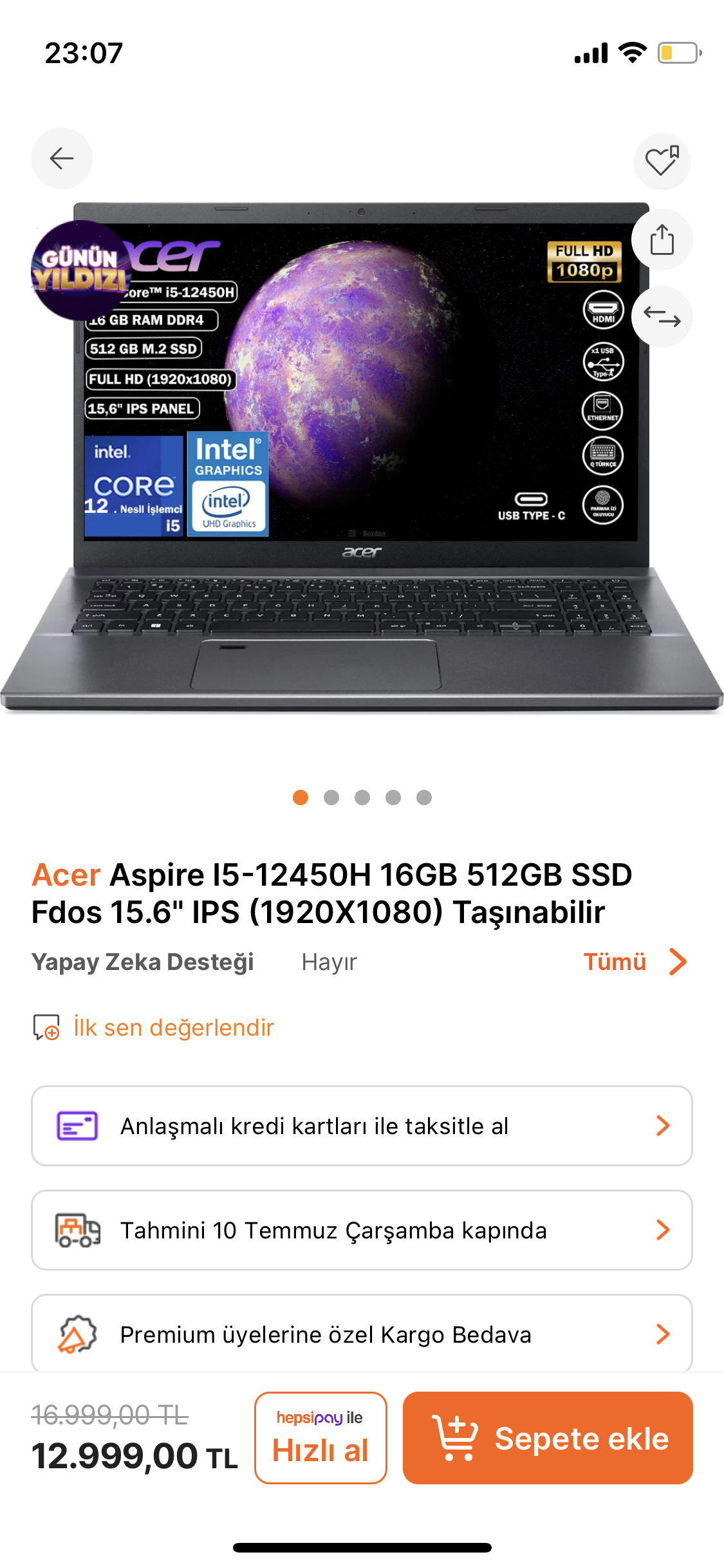Open Anlaşmalı kredi kartları ile taksitle al
The width and height of the screenshot is (724, 1568).
pyautogui.click(x=362, y=1126)
